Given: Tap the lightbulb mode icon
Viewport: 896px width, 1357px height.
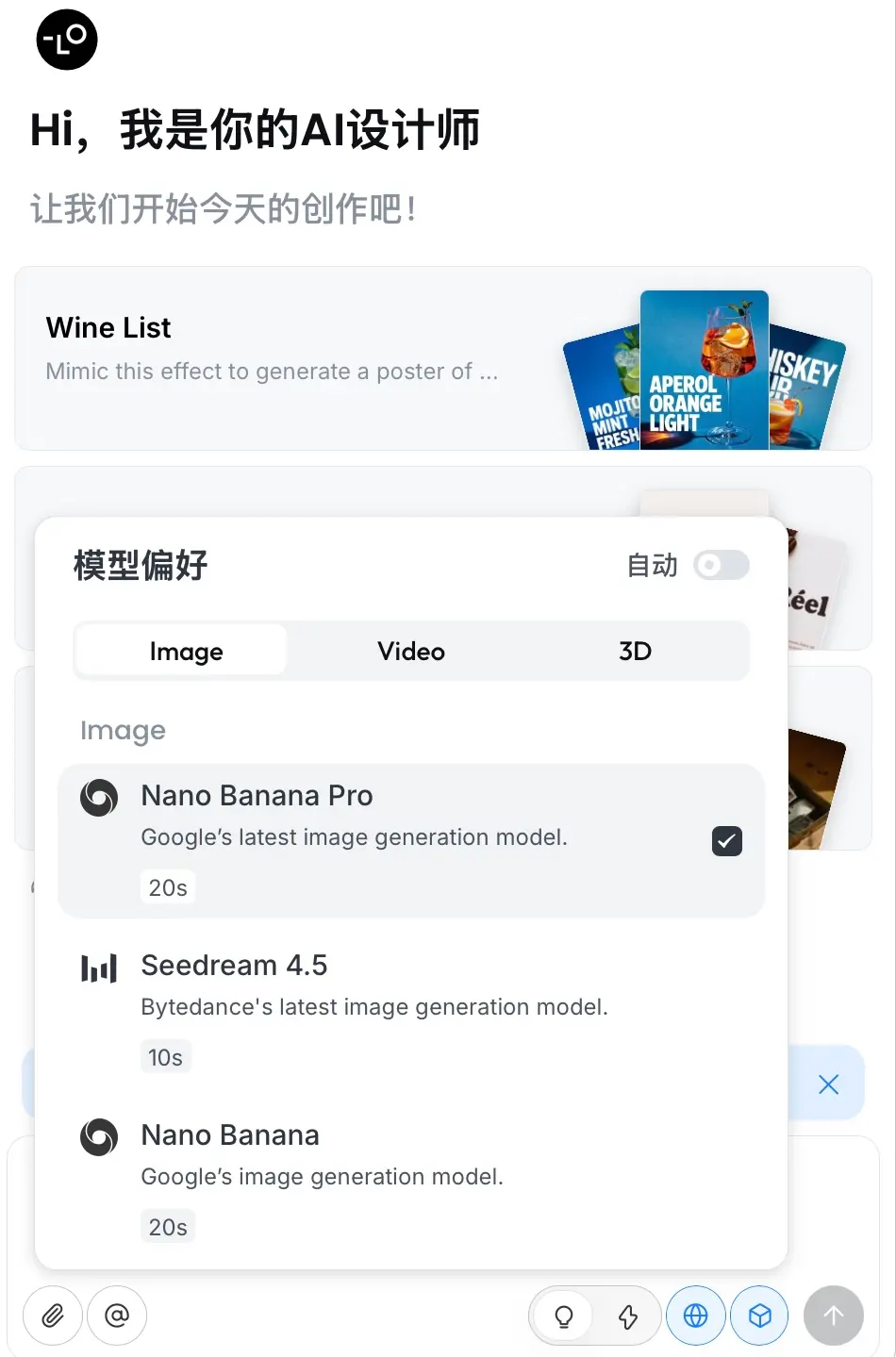Looking at the screenshot, I should (564, 1316).
